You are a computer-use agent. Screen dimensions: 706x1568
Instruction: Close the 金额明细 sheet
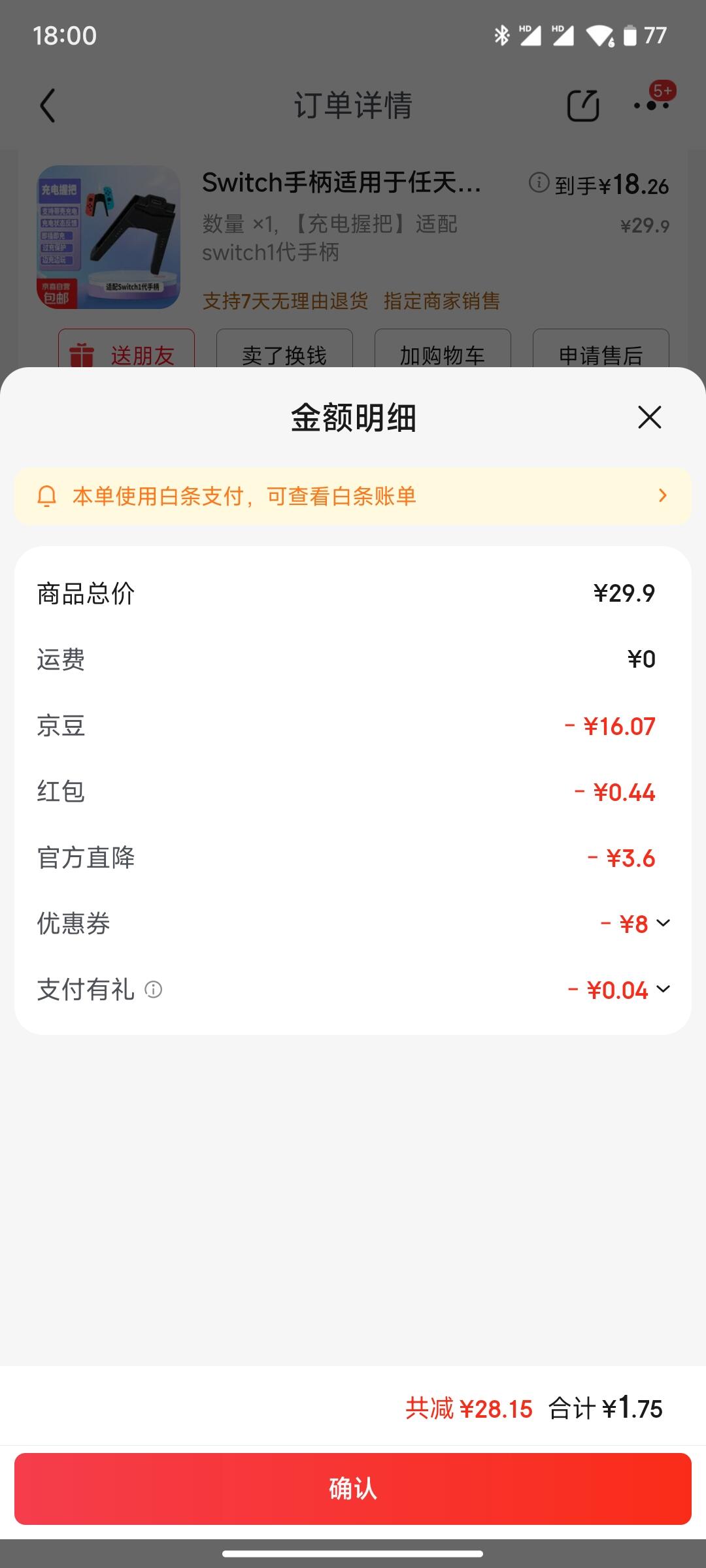point(649,417)
